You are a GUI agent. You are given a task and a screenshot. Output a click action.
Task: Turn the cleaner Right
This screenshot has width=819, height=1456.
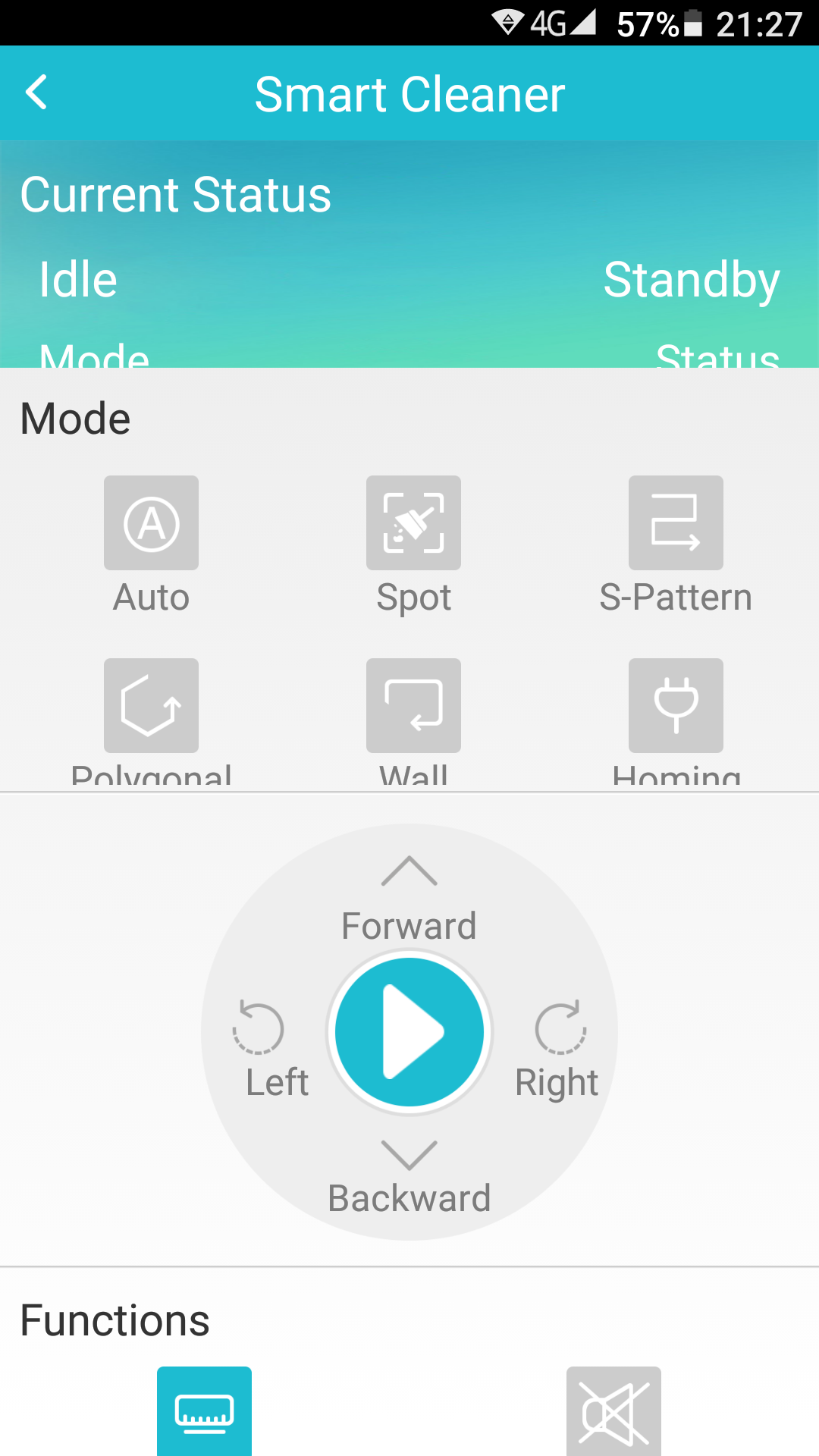[x=557, y=1050]
